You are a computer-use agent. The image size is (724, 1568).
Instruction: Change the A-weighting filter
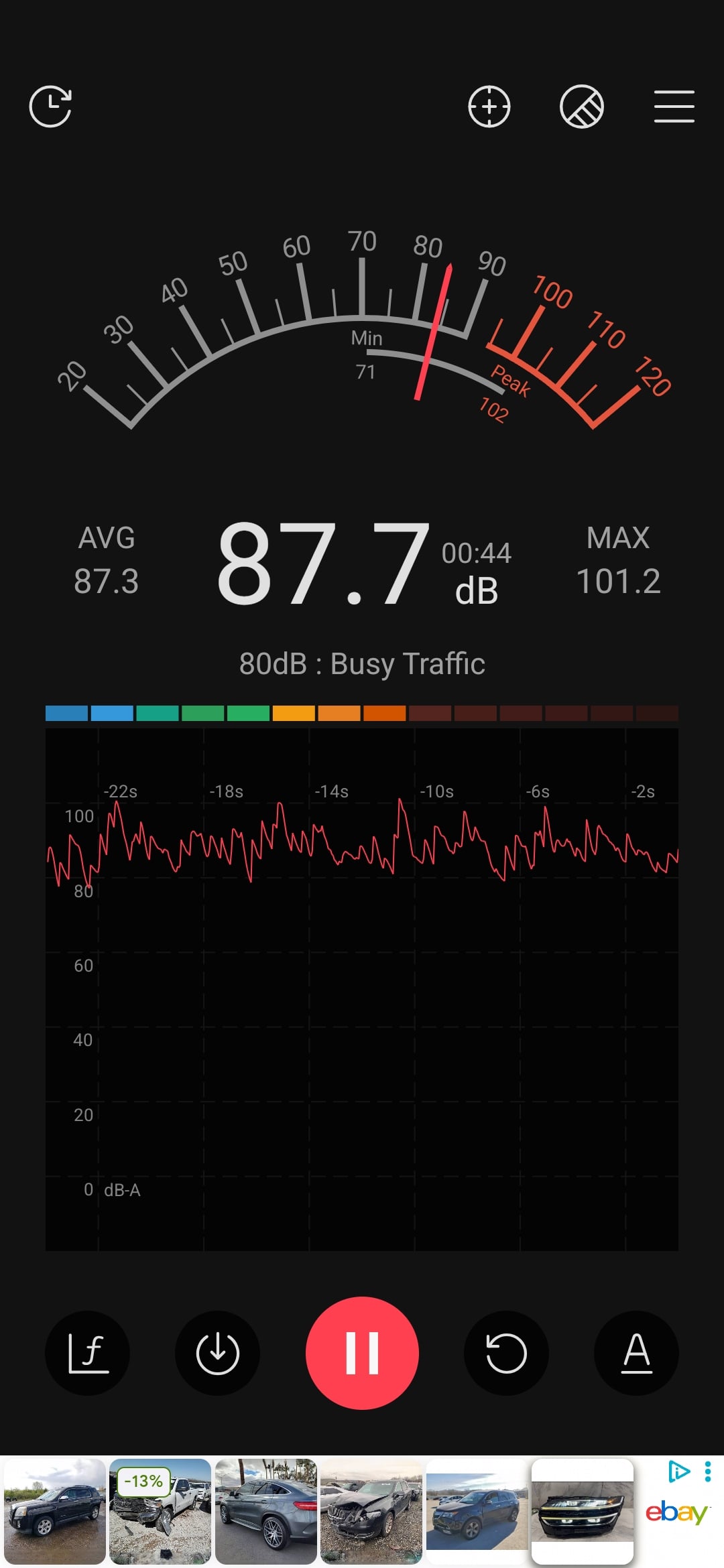pos(636,1353)
